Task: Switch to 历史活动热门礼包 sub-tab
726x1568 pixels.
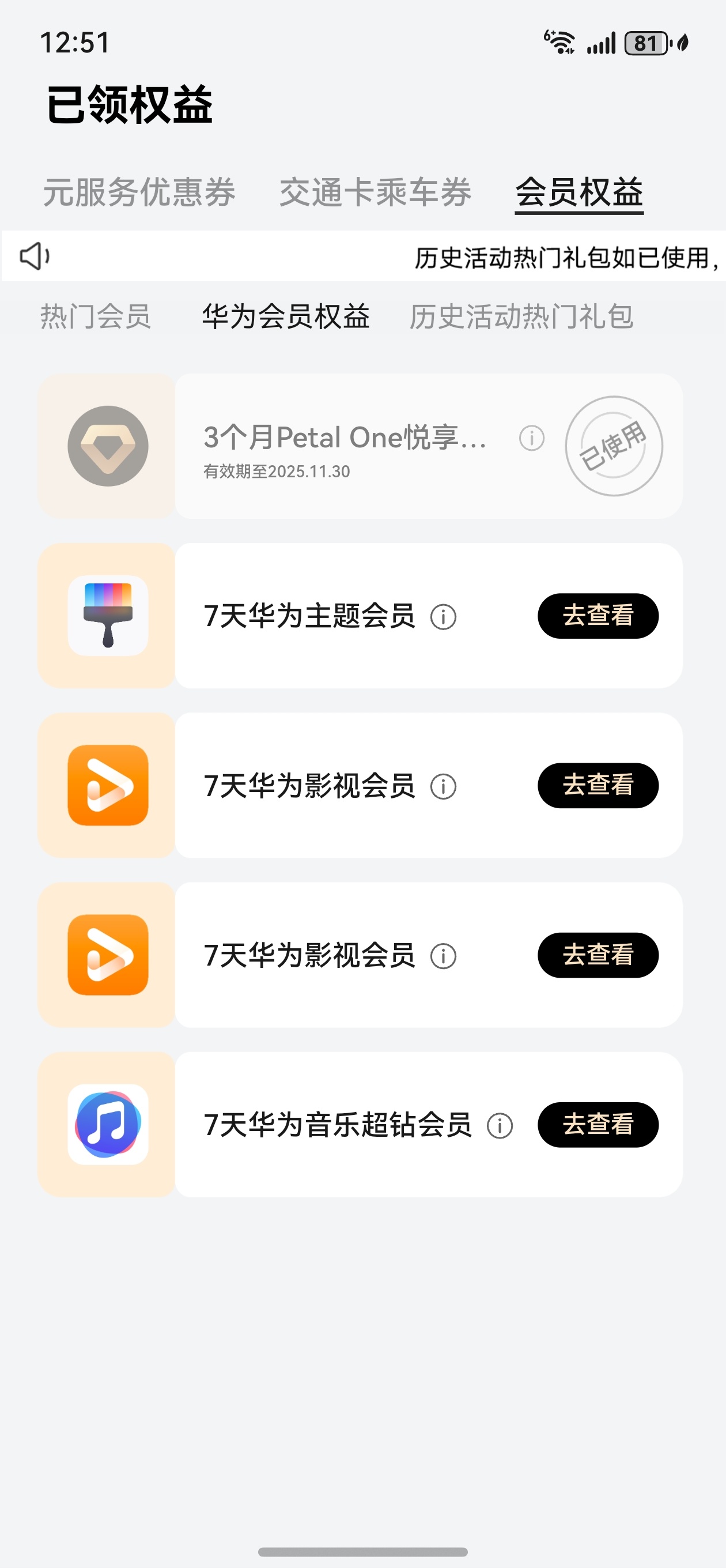Action: pos(521,316)
